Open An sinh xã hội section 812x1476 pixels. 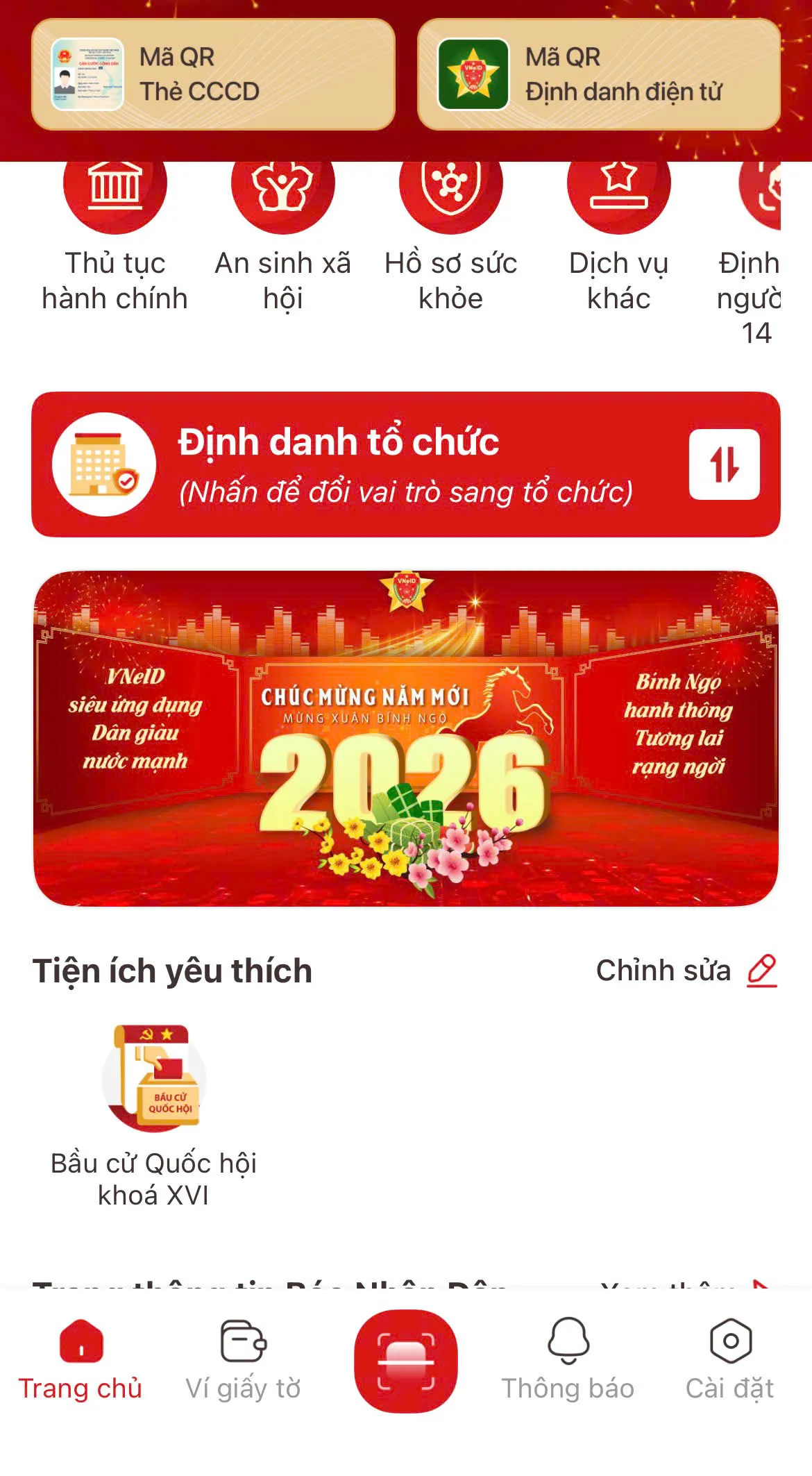[x=283, y=236]
